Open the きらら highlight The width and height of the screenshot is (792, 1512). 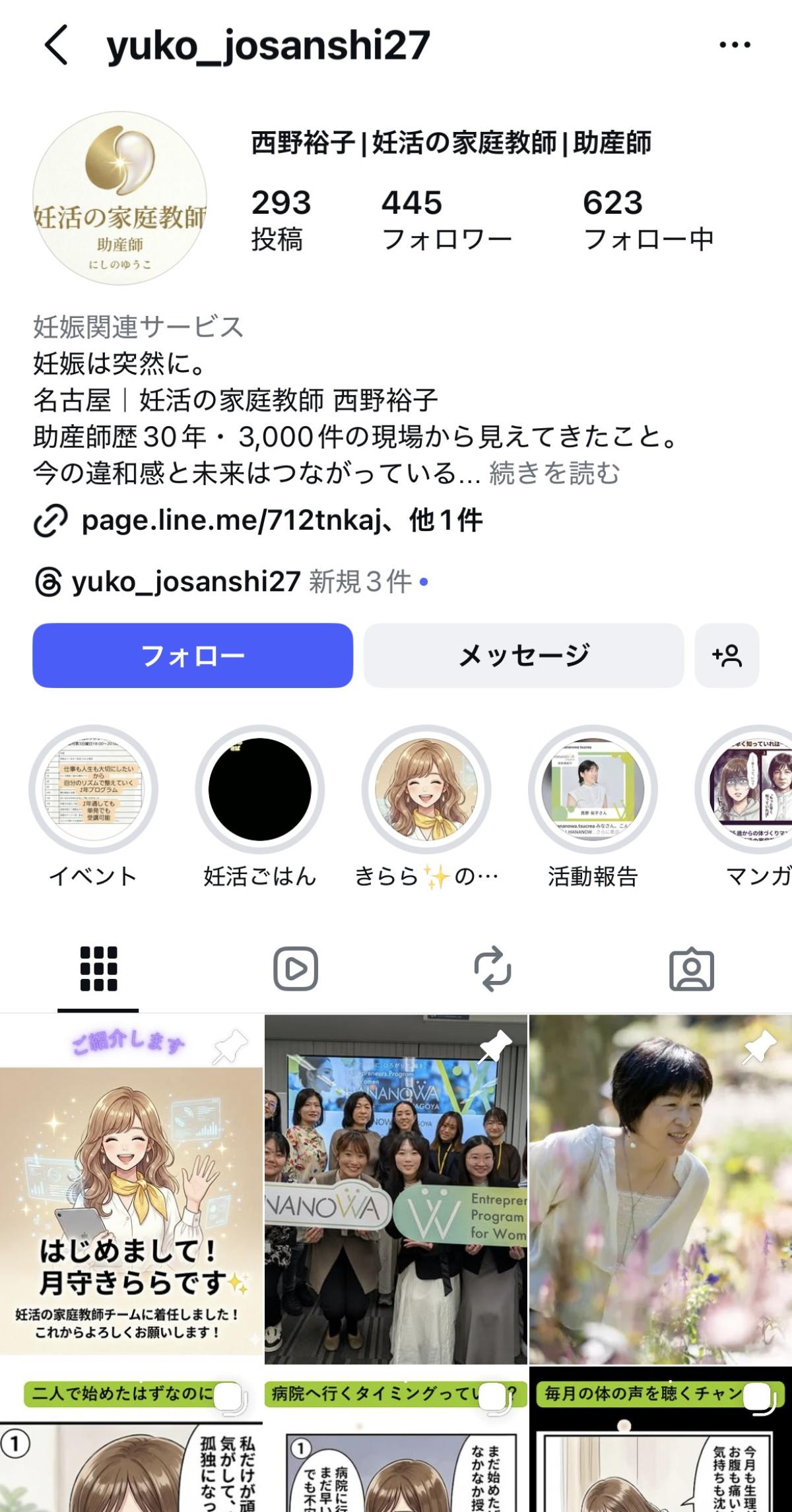[x=426, y=790]
